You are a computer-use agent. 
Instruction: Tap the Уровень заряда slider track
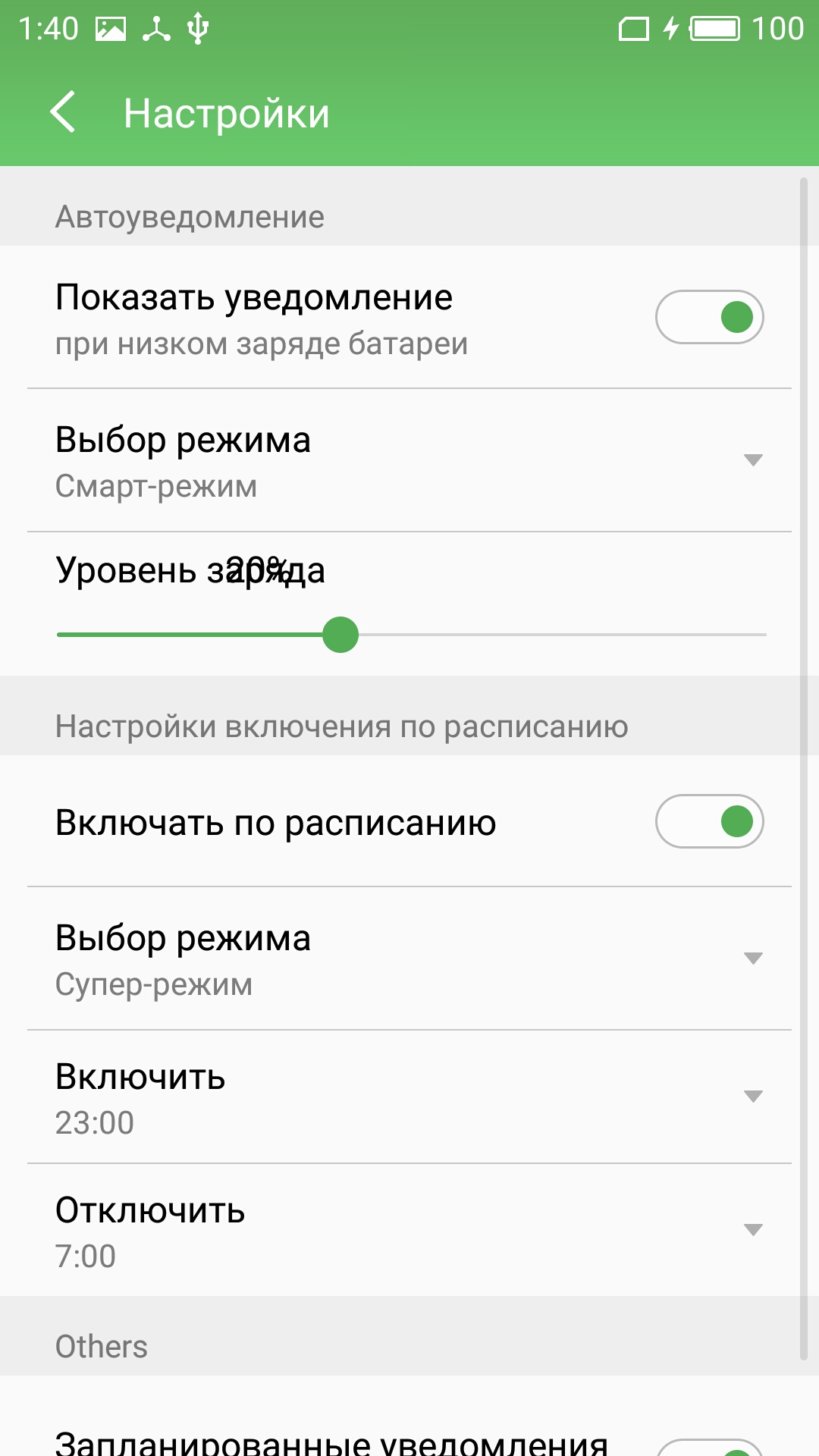411,635
